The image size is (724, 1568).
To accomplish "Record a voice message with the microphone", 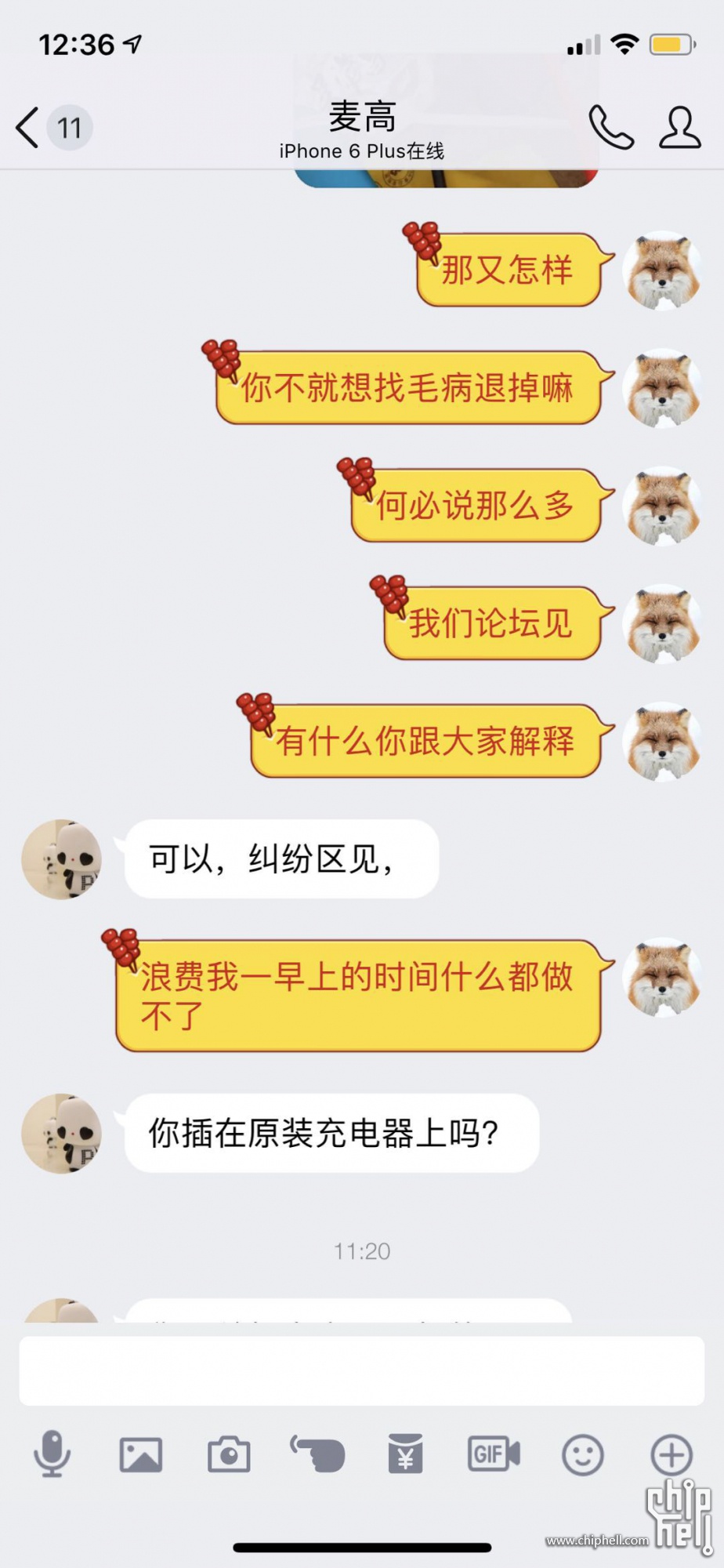I will click(52, 1454).
